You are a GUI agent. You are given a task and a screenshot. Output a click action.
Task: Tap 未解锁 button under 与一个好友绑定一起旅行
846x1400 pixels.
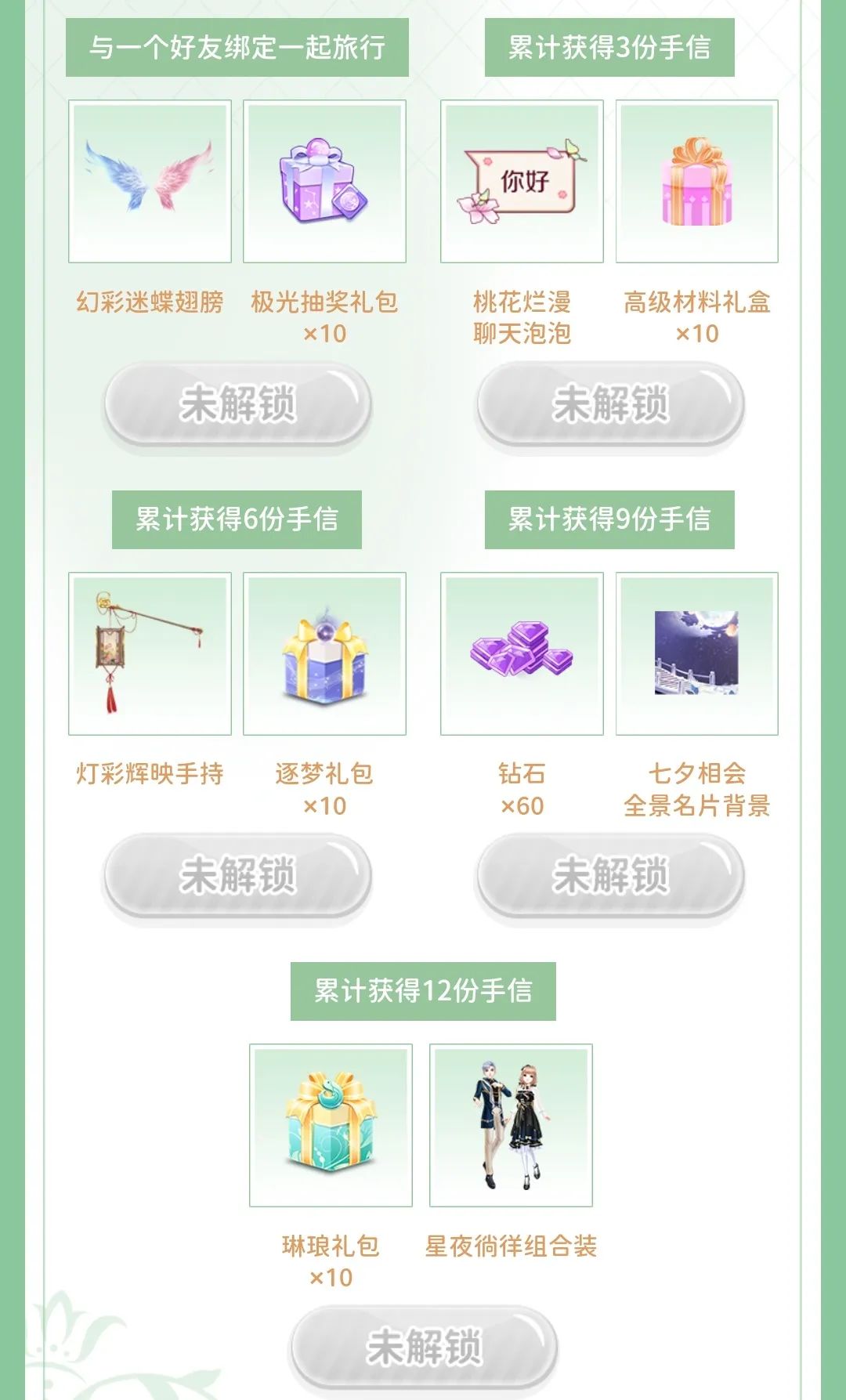(x=237, y=404)
